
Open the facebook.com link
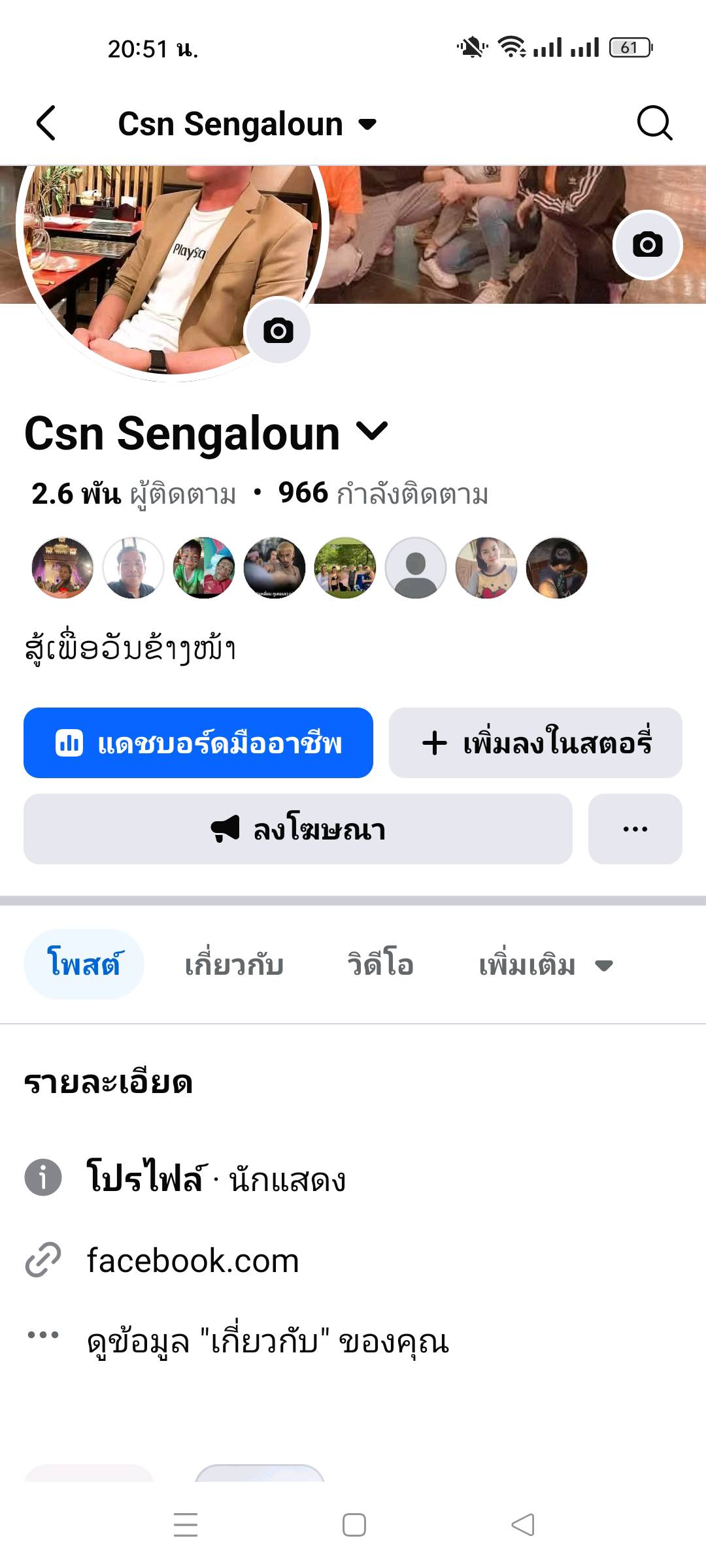click(x=193, y=1260)
